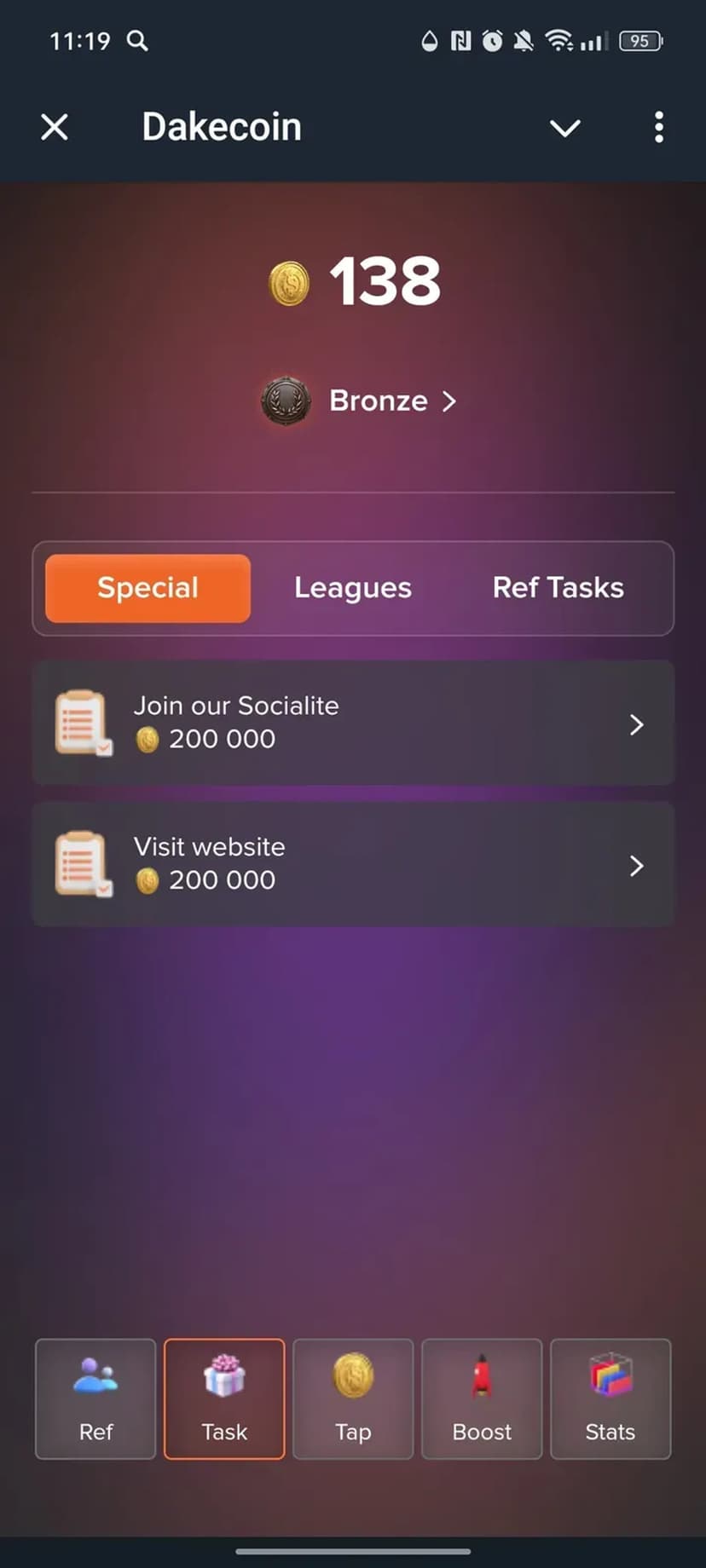Close the Dakecoin mini app

click(x=55, y=128)
